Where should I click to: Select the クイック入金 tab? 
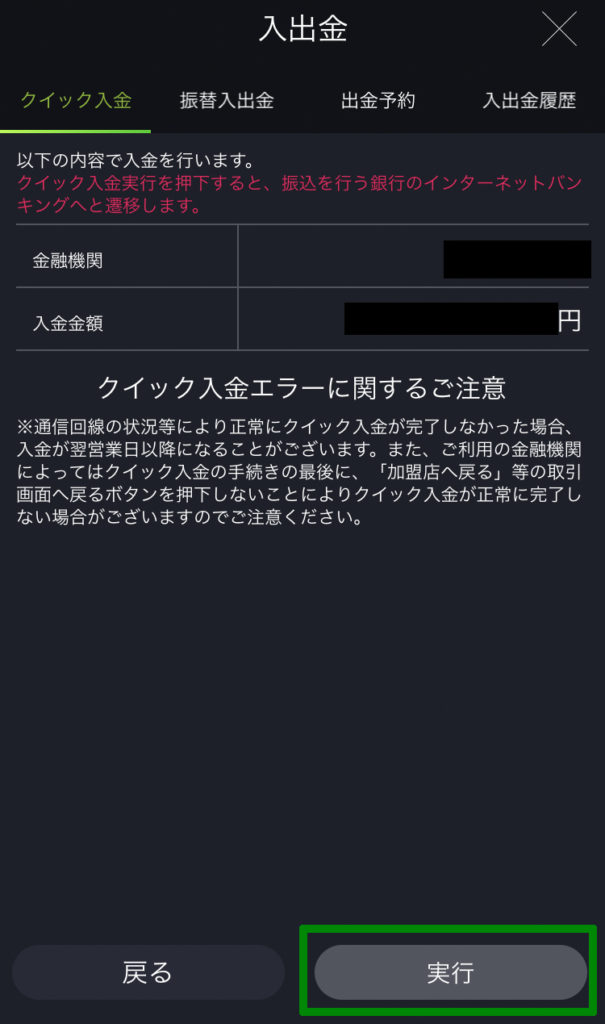coord(76,101)
